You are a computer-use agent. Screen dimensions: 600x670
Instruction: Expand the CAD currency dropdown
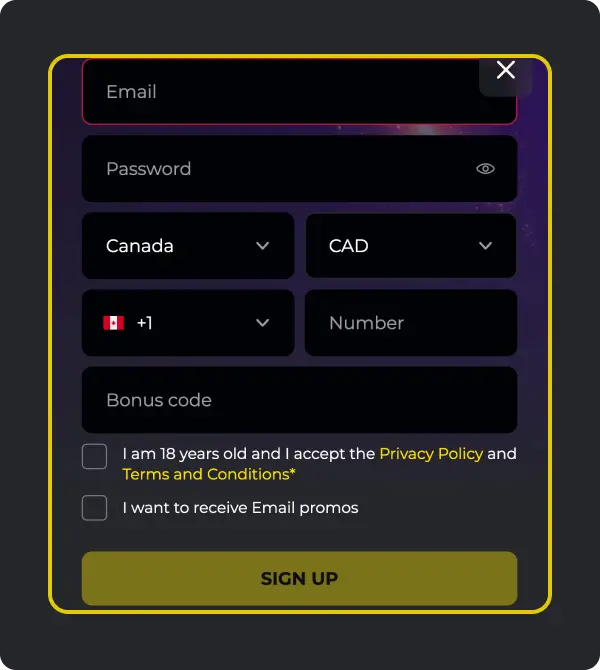pos(411,246)
